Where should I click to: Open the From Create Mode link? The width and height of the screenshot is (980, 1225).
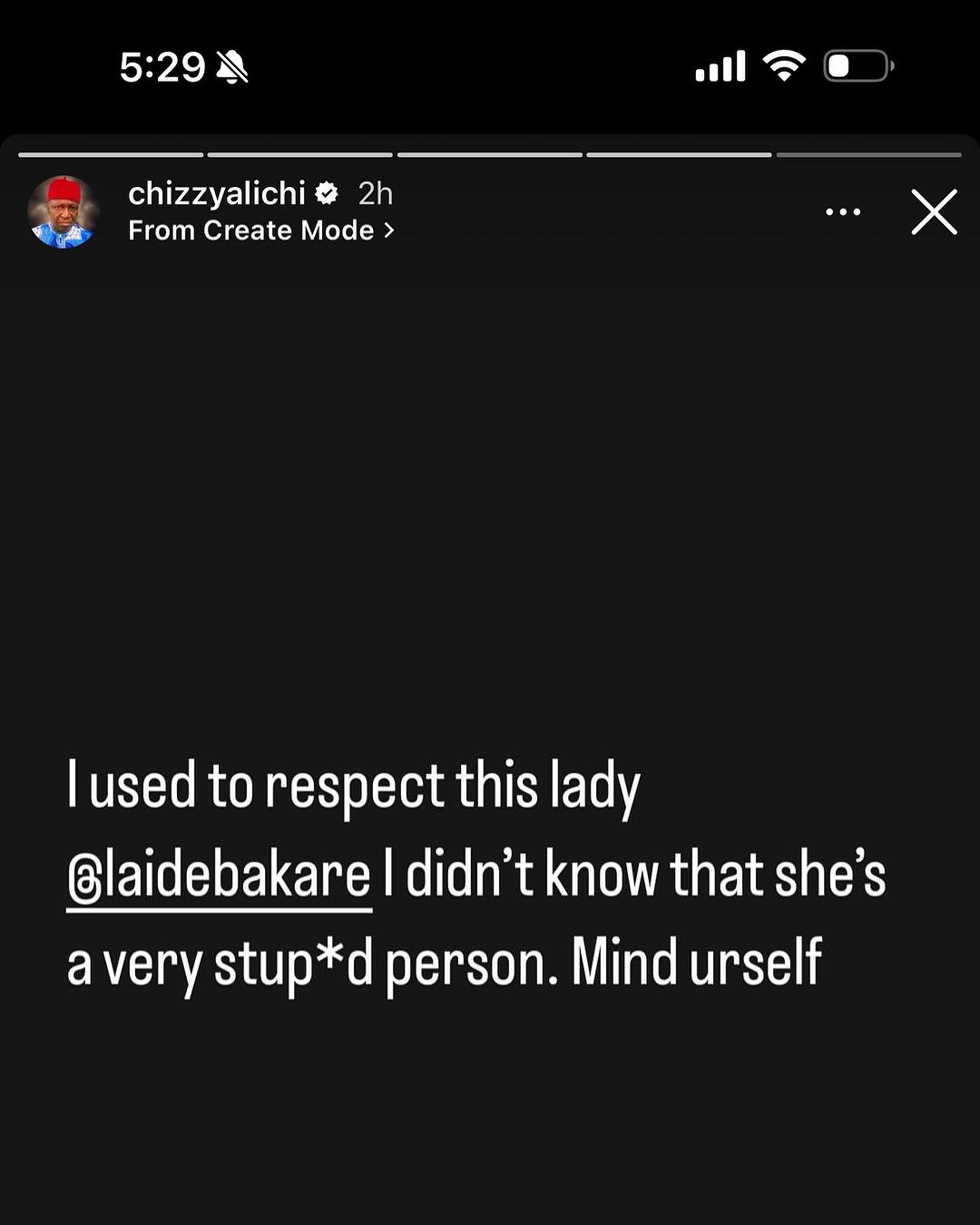coord(260,230)
